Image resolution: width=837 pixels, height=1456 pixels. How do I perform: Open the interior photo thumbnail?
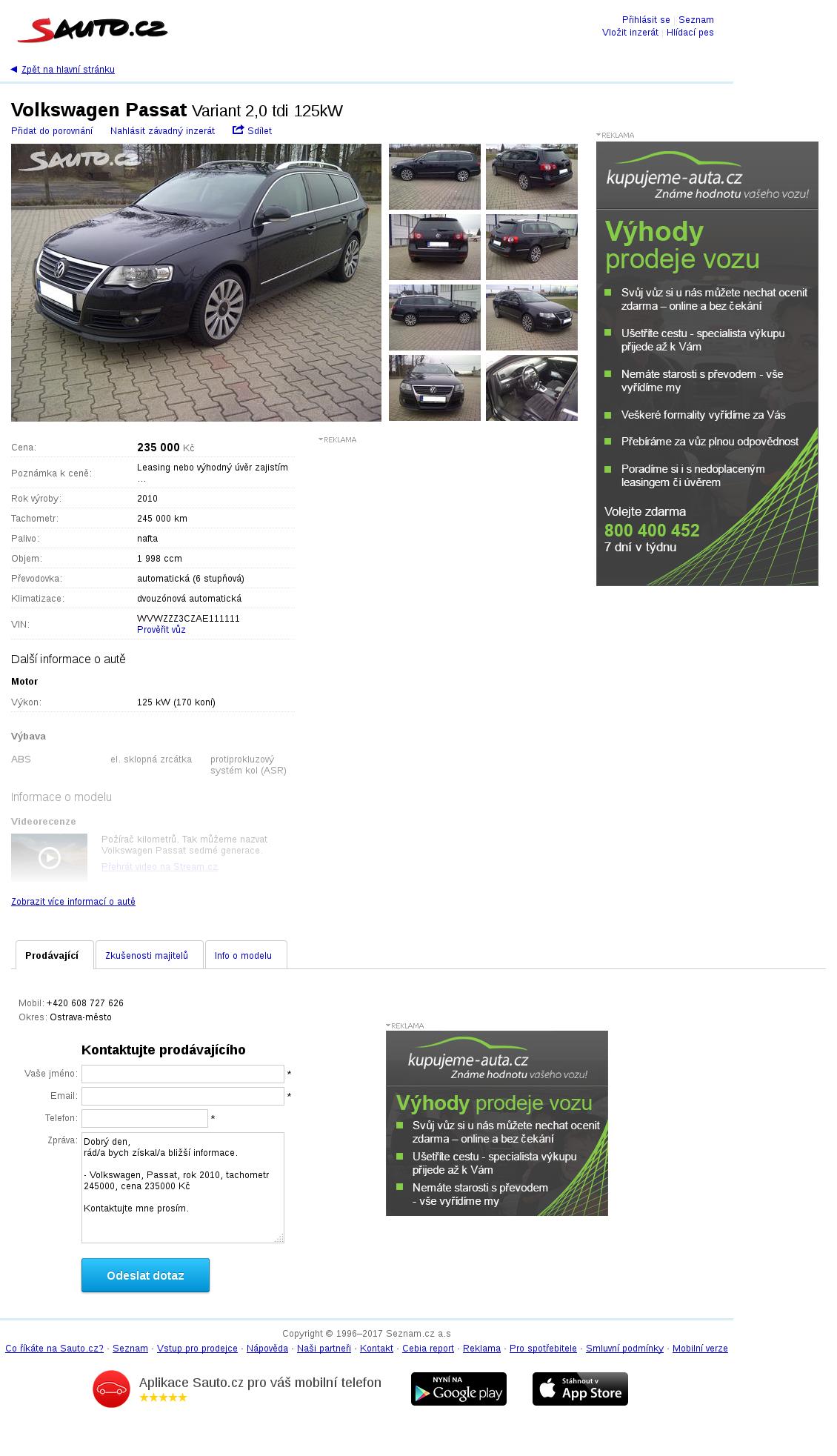click(x=531, y=388)
